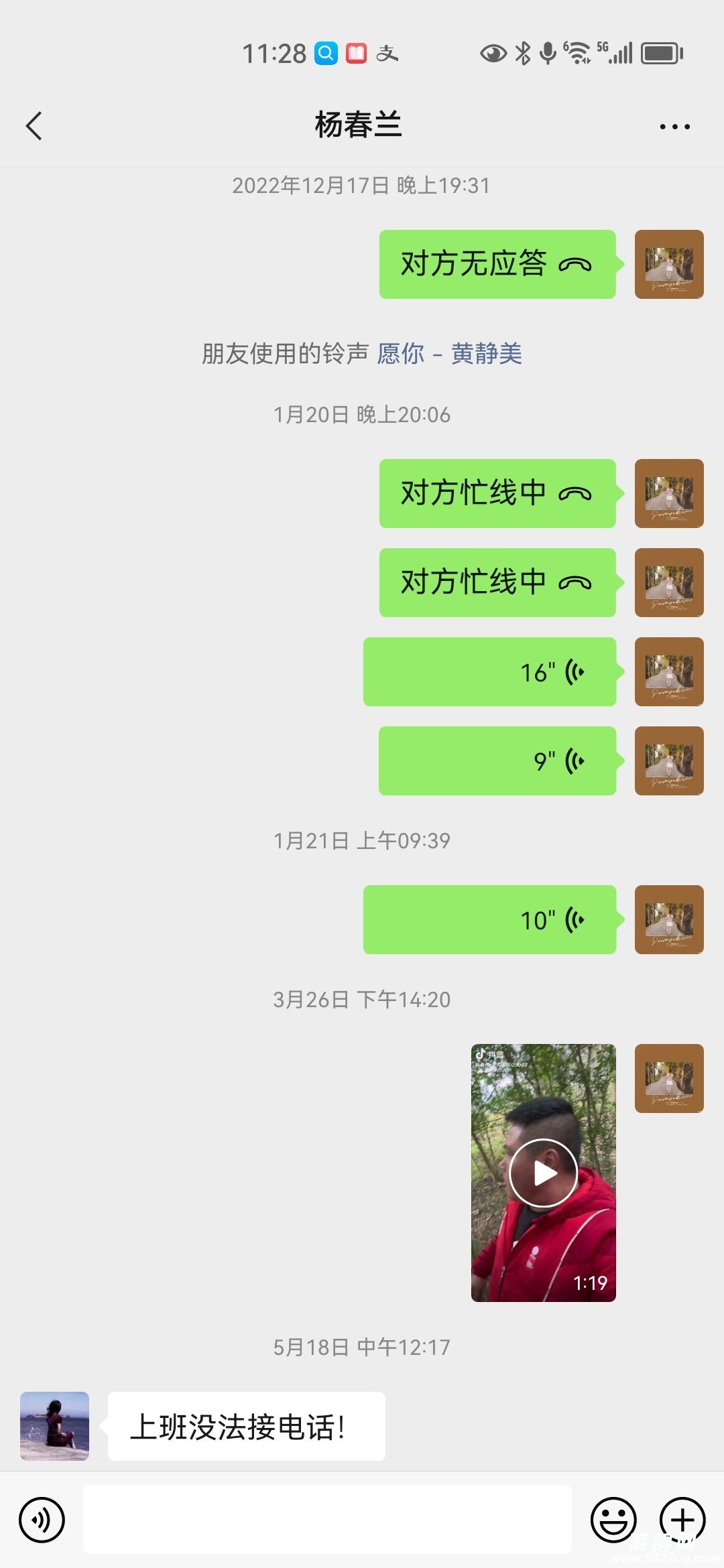Open the plus attachments menu
This screenshot has height=1568, width=724.
tap(682, 1520)
